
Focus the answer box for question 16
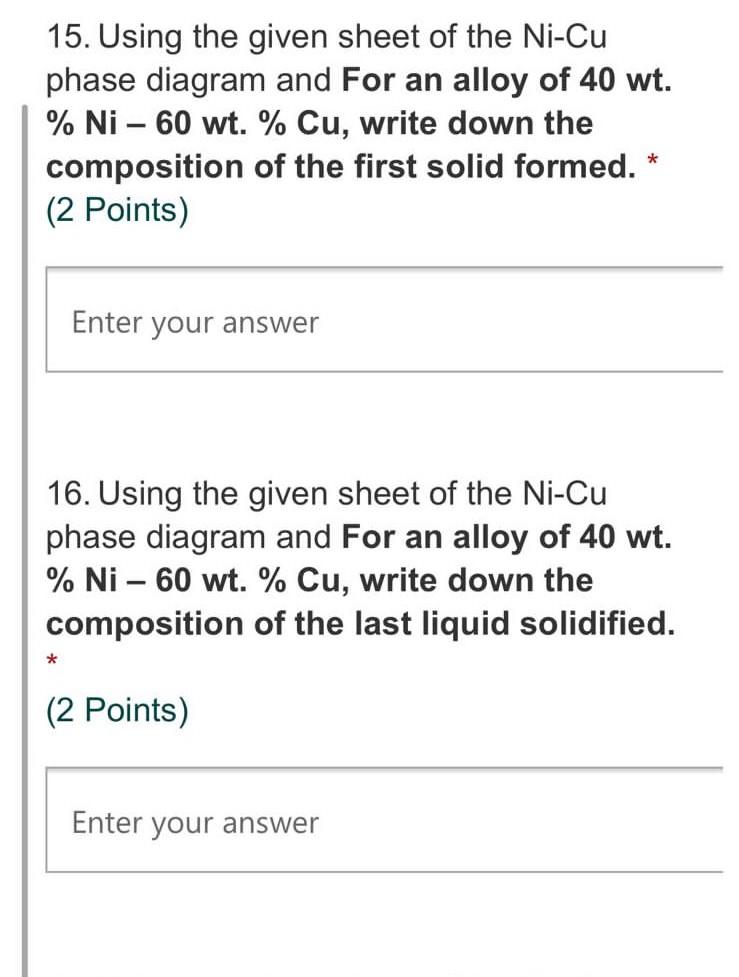pyautogui.click(x=385, y=822)
